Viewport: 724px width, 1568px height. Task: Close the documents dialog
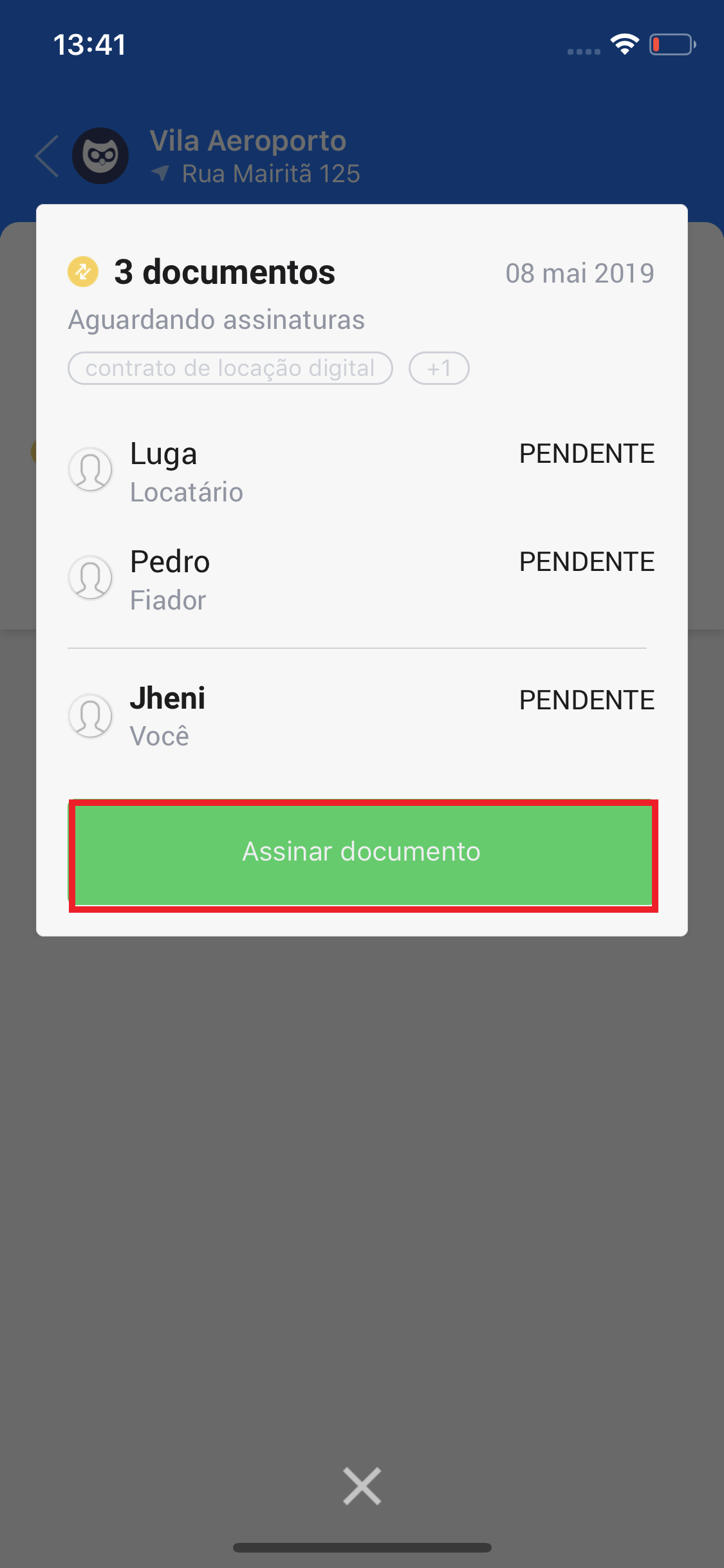[362, 1486]
